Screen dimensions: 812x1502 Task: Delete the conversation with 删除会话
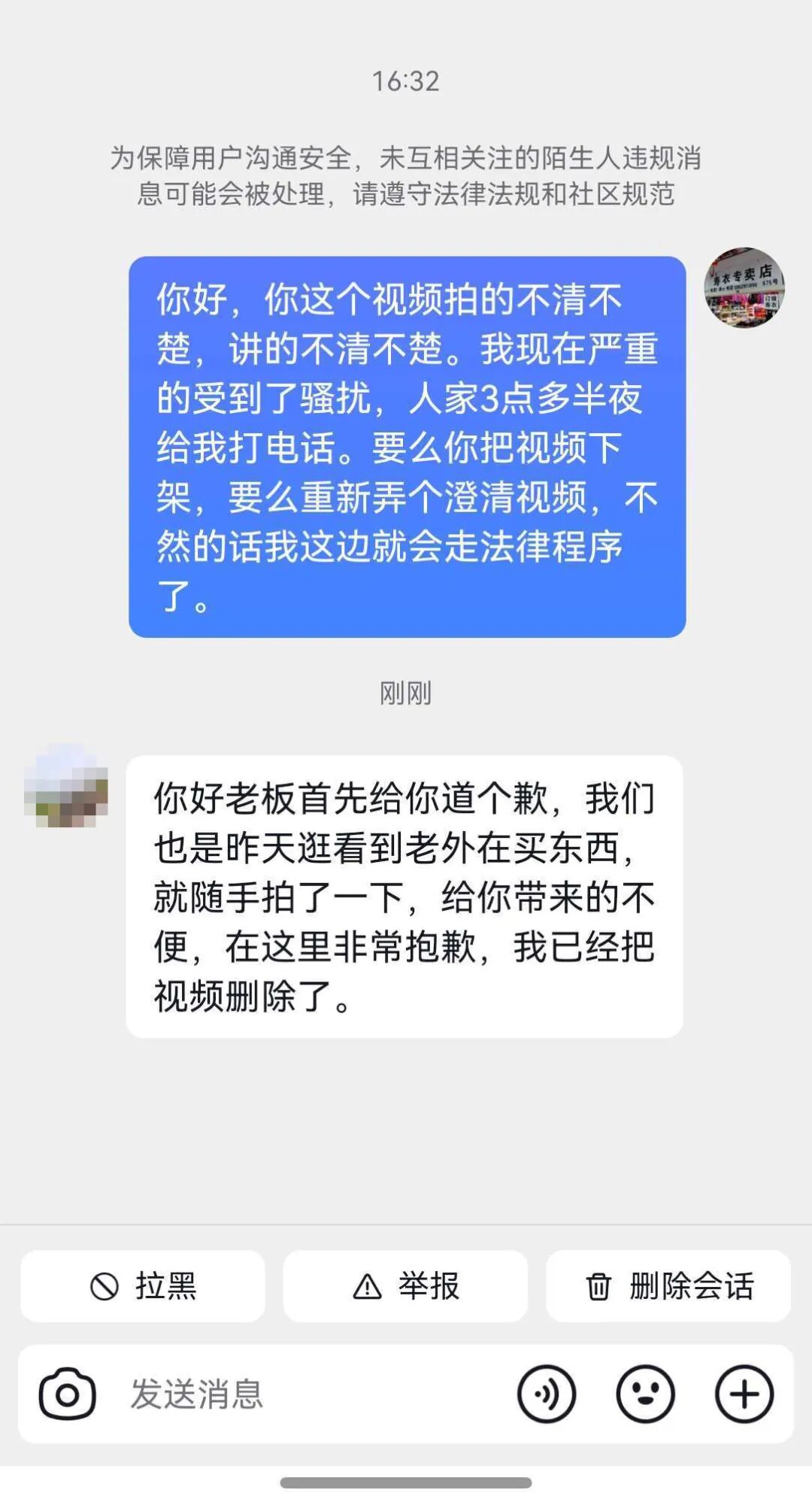click(x=668, y=1285)
